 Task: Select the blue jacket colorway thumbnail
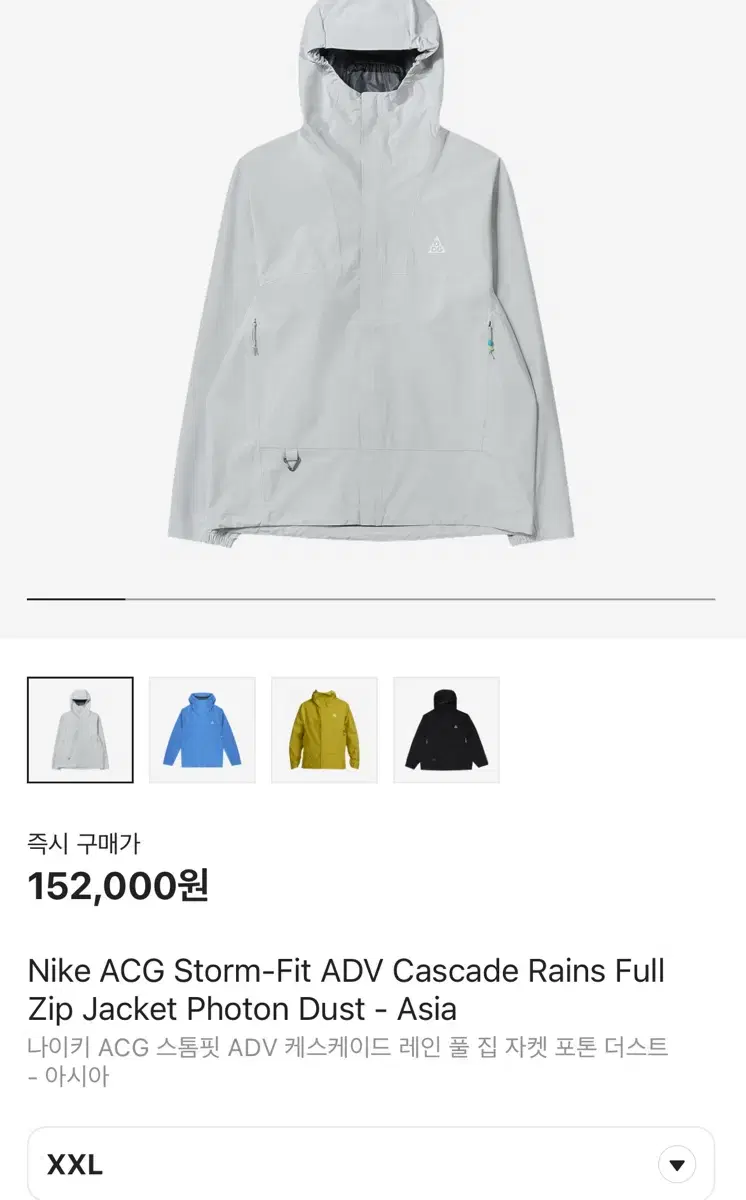(202, 729)
